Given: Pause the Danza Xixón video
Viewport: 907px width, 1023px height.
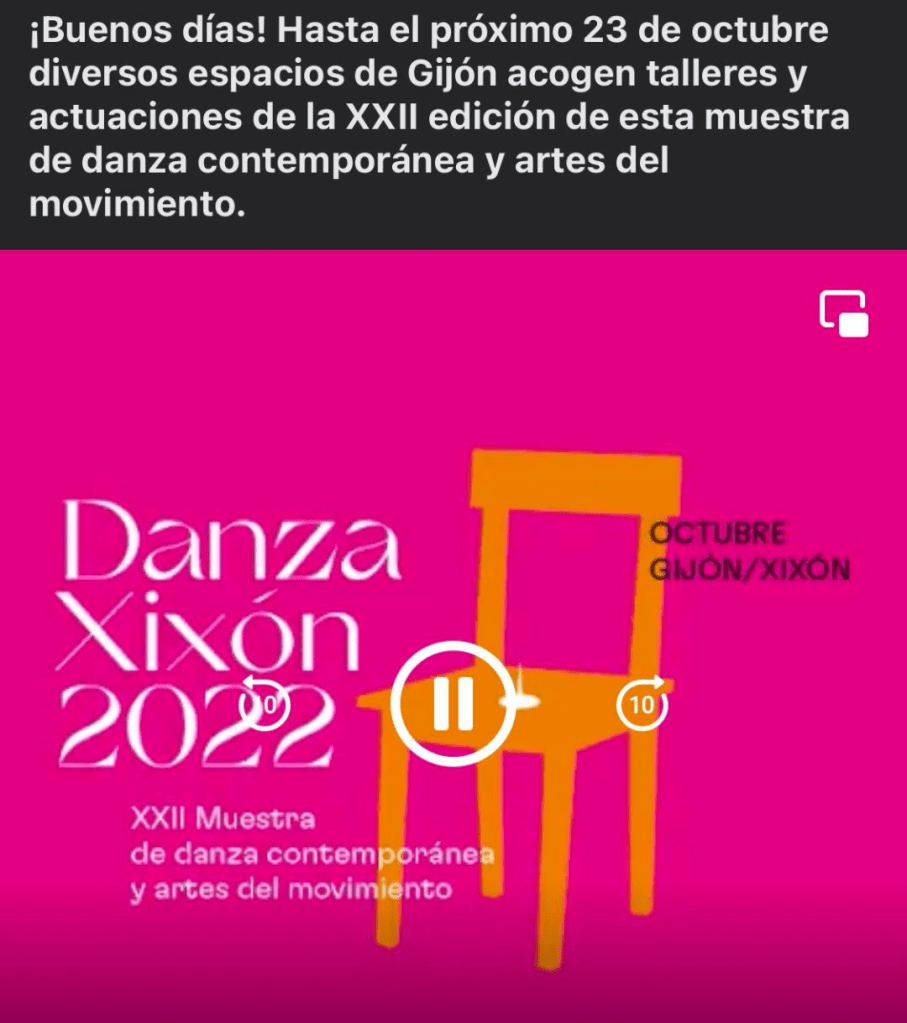Looking at the screenshot, I should pos(452,704).
